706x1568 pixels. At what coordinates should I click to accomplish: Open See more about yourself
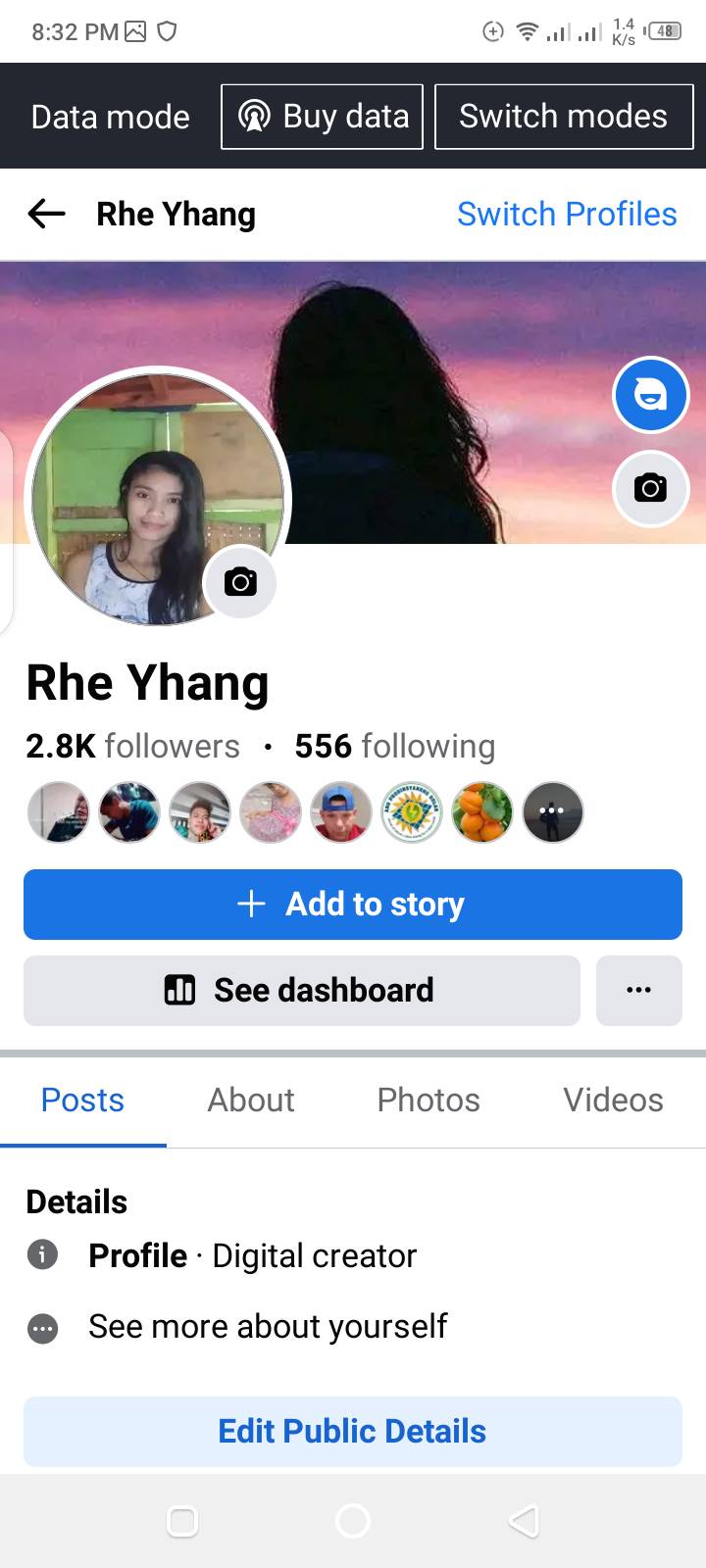point(268,1327)
